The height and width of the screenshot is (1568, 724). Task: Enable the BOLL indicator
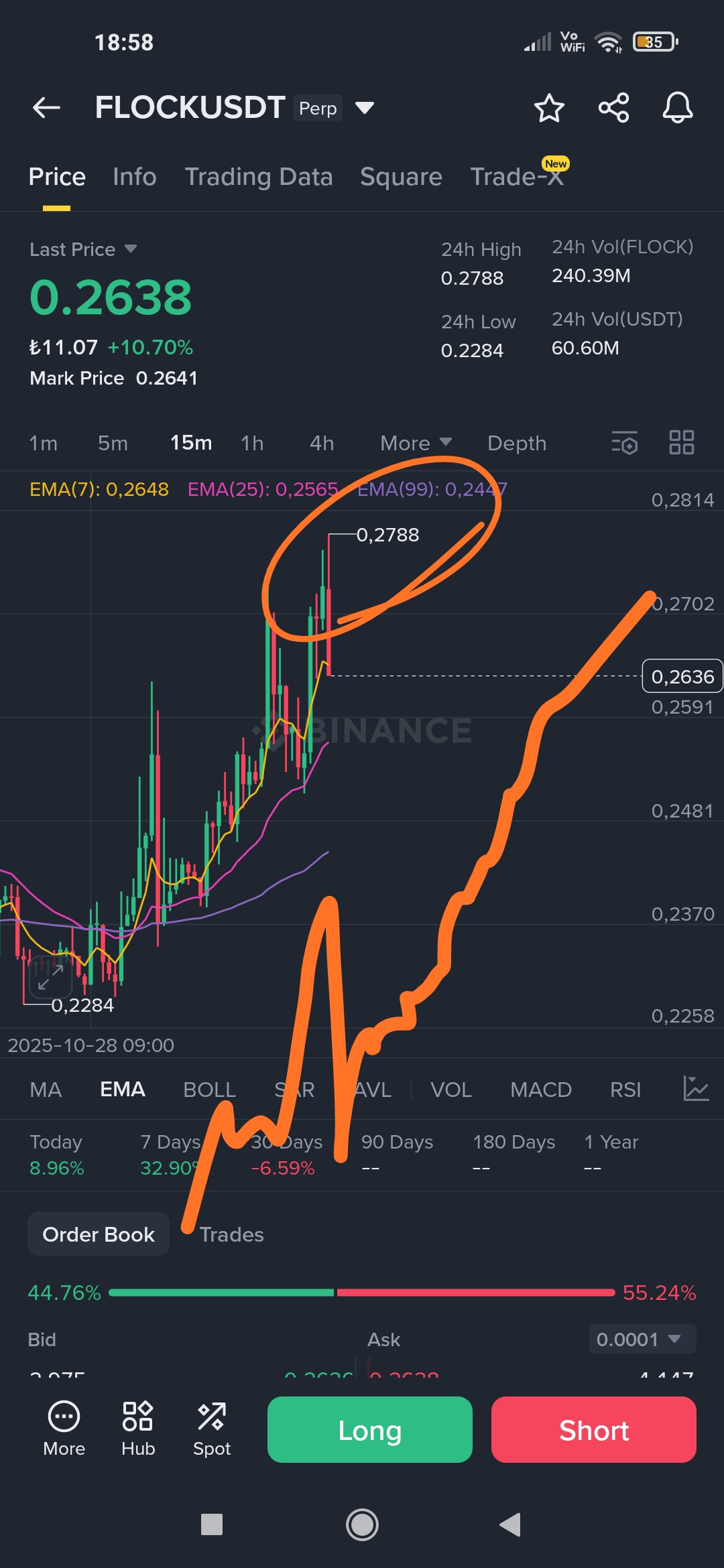pyautogui.click(x=209, y=1090)
